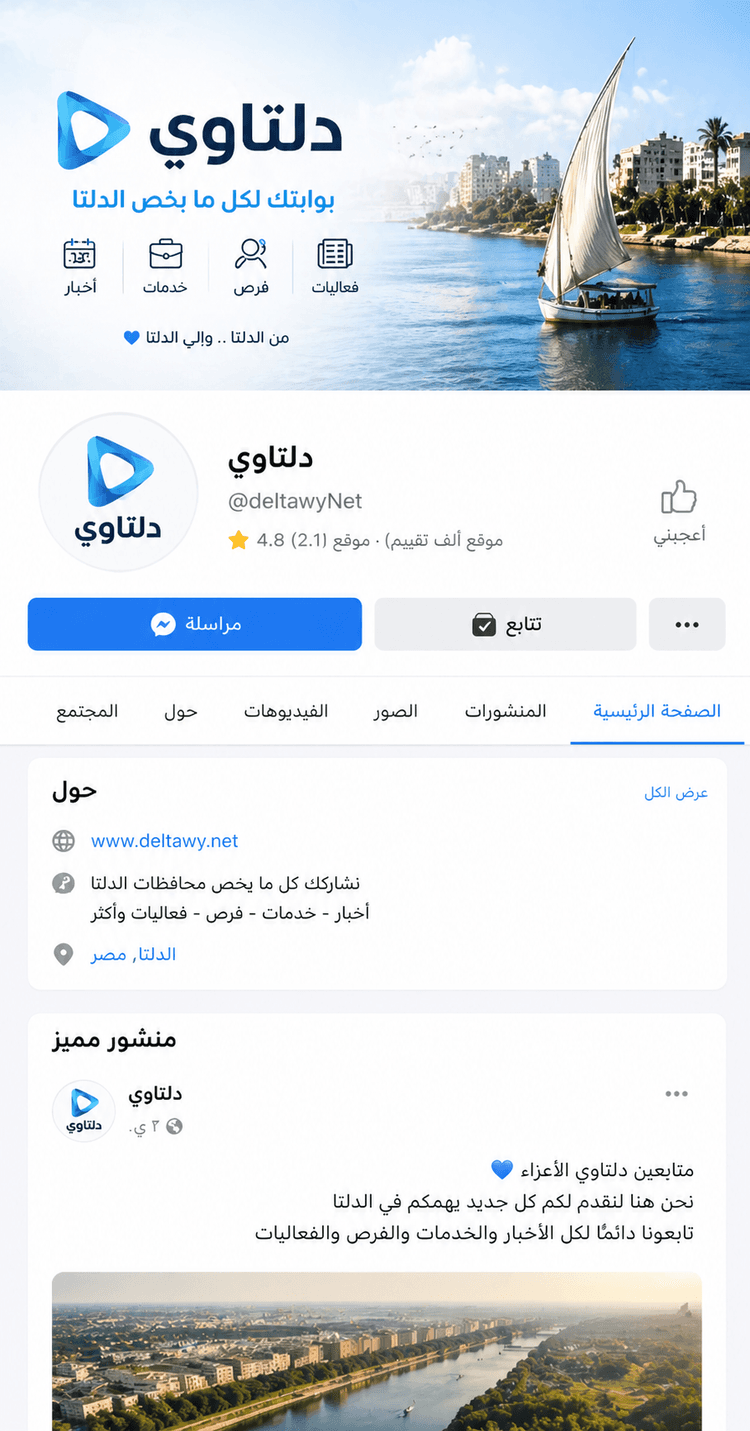Viewport: 750px width, 1431px height.
Task: Open the three-dot options on the دلتاوي post
Action: tap(677, 1093)
